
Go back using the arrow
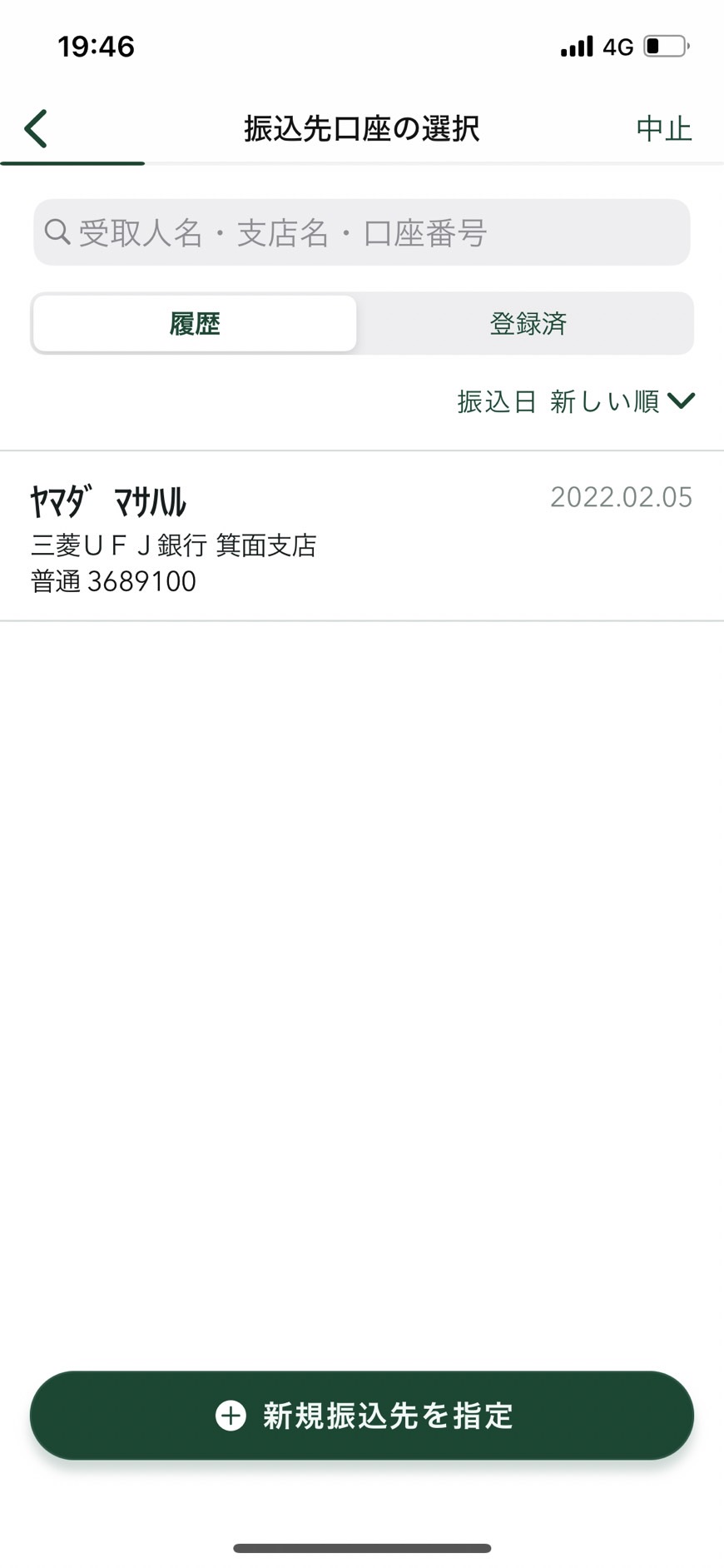pos(36,129)
